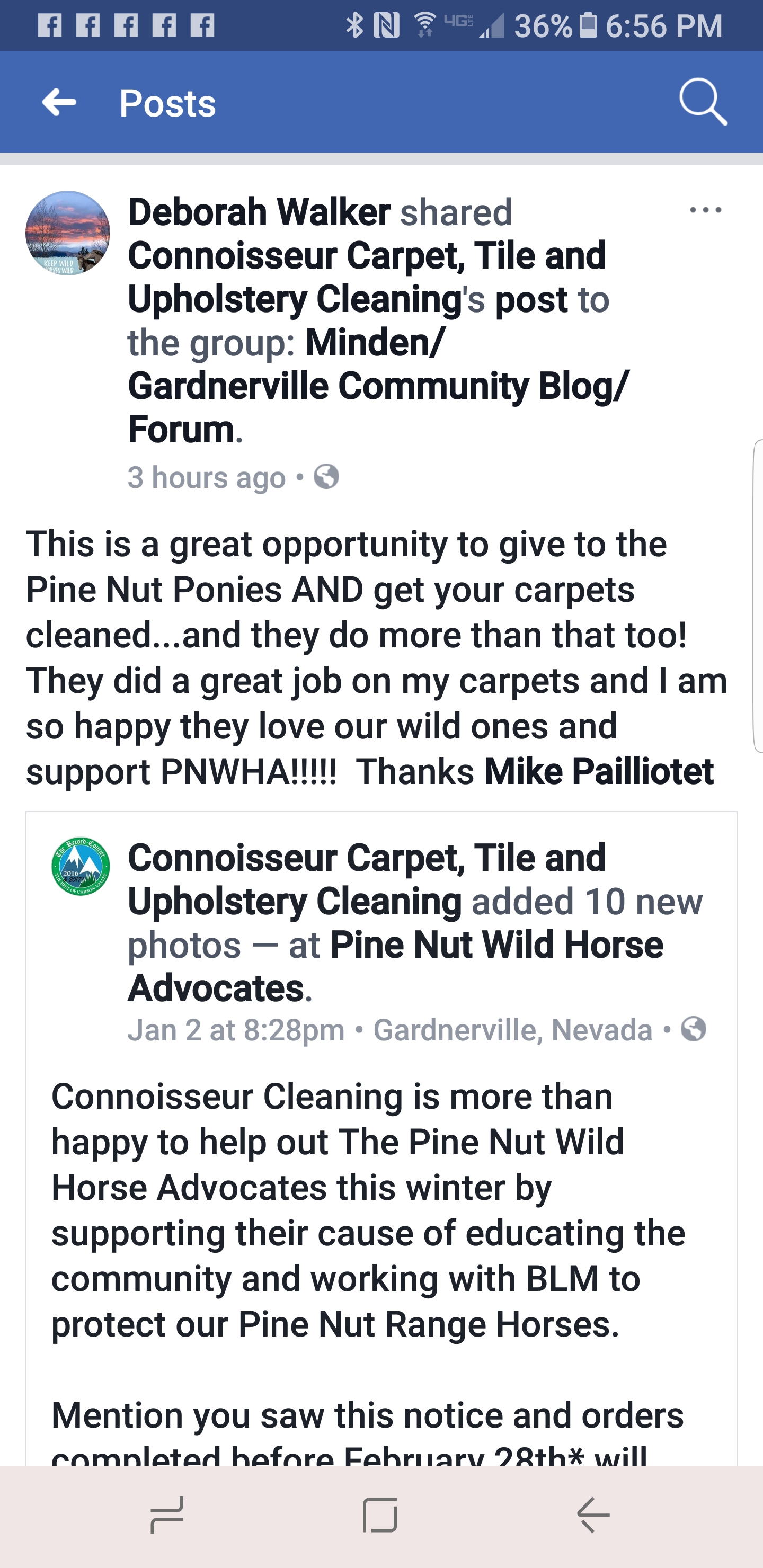This screenshot has width=763, height=1568.
Task: Tap the system home button
Action: click(380, 1515)
